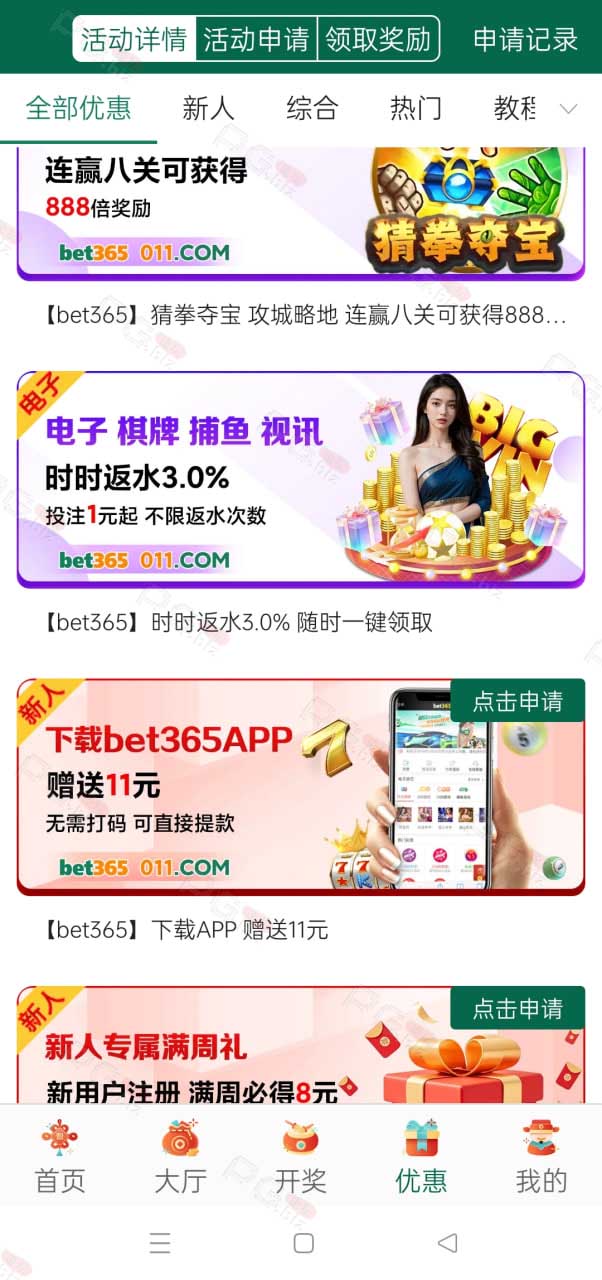This screenshot has height=1280, width=602.
Task: Expand the category dropdown arrow
Action: [568, 109]
